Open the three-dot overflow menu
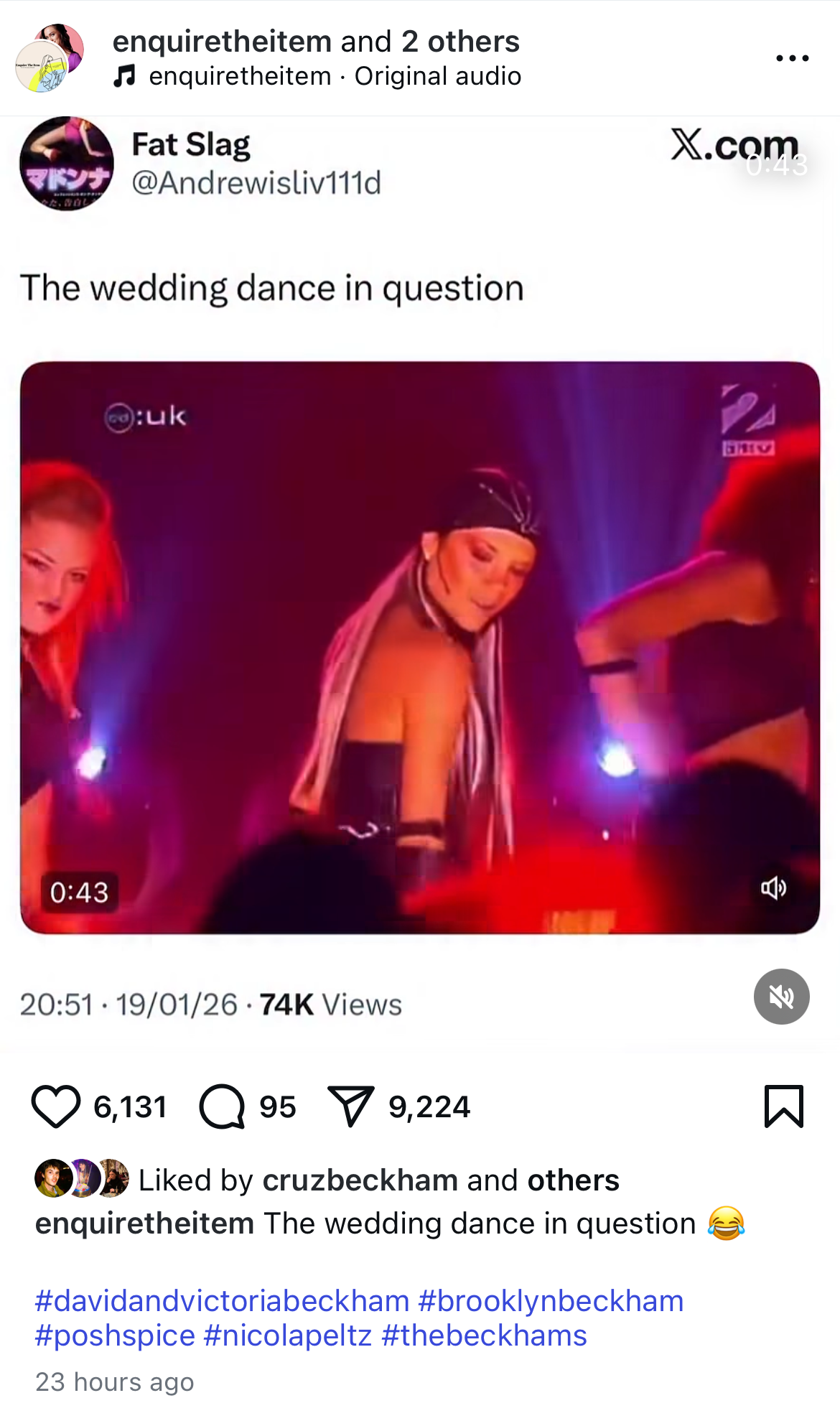The image size is (840, 1426). click(x=792, y=58)
